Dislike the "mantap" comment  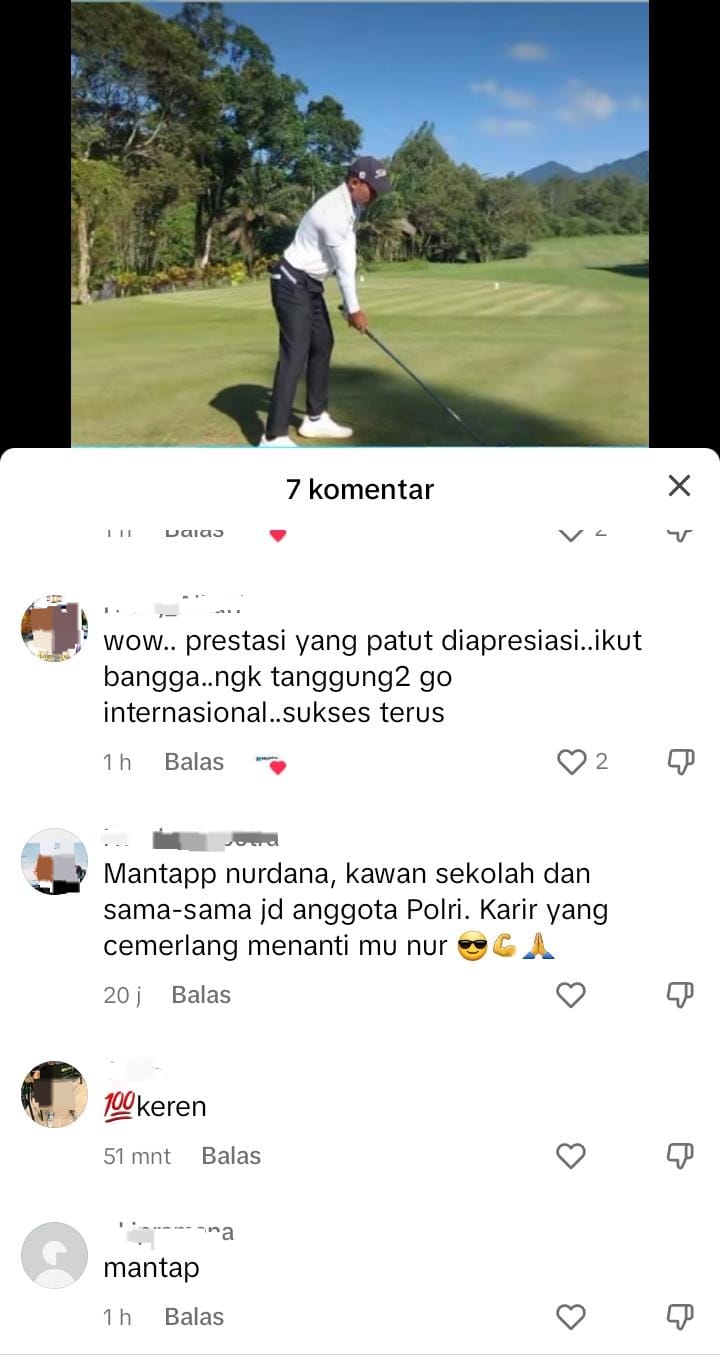(x=680, y=1317)
